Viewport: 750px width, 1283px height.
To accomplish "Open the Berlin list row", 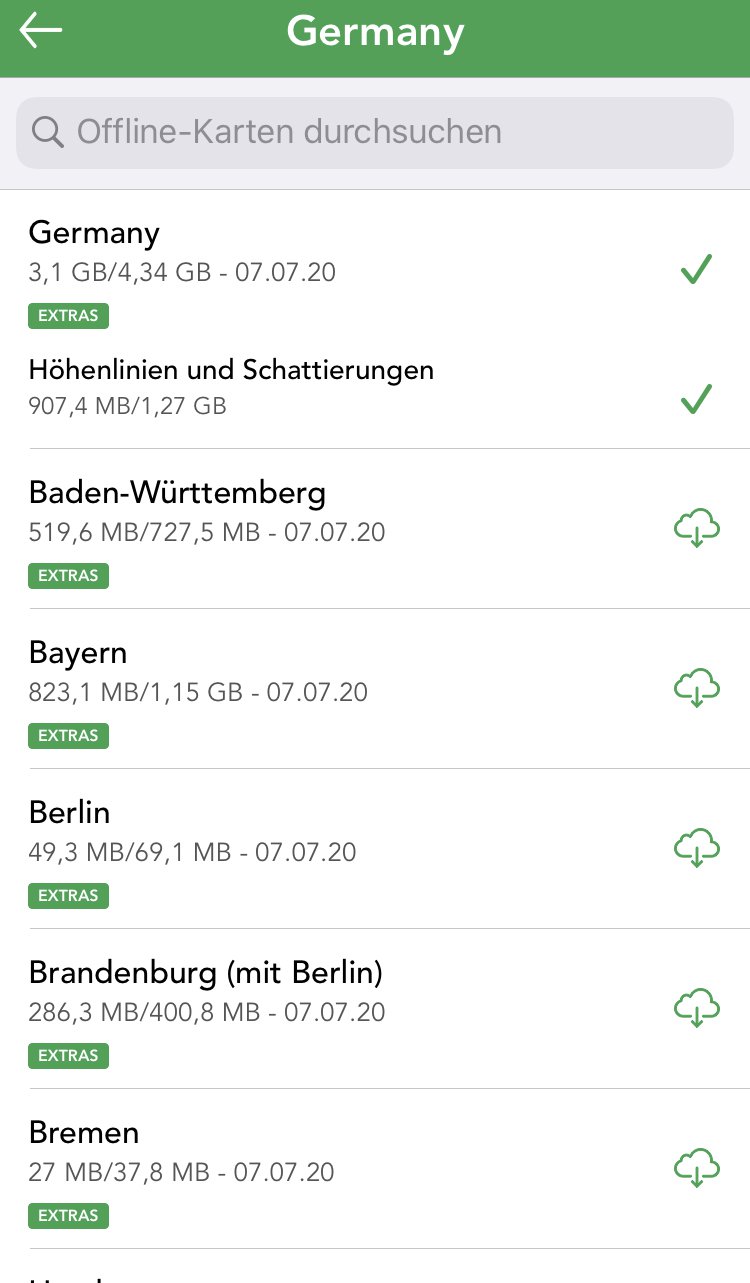I will pyautogui.click(x=375, y=849).
